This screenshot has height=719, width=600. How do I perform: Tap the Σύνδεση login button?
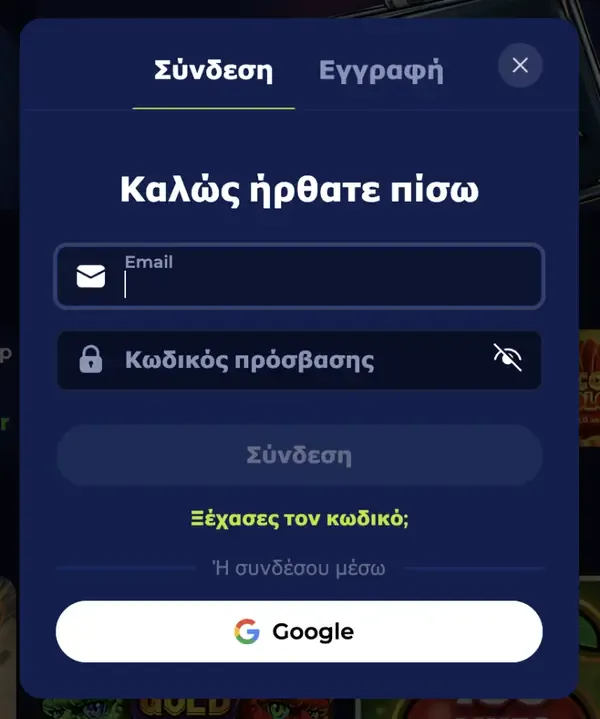(x=299, y=456)
